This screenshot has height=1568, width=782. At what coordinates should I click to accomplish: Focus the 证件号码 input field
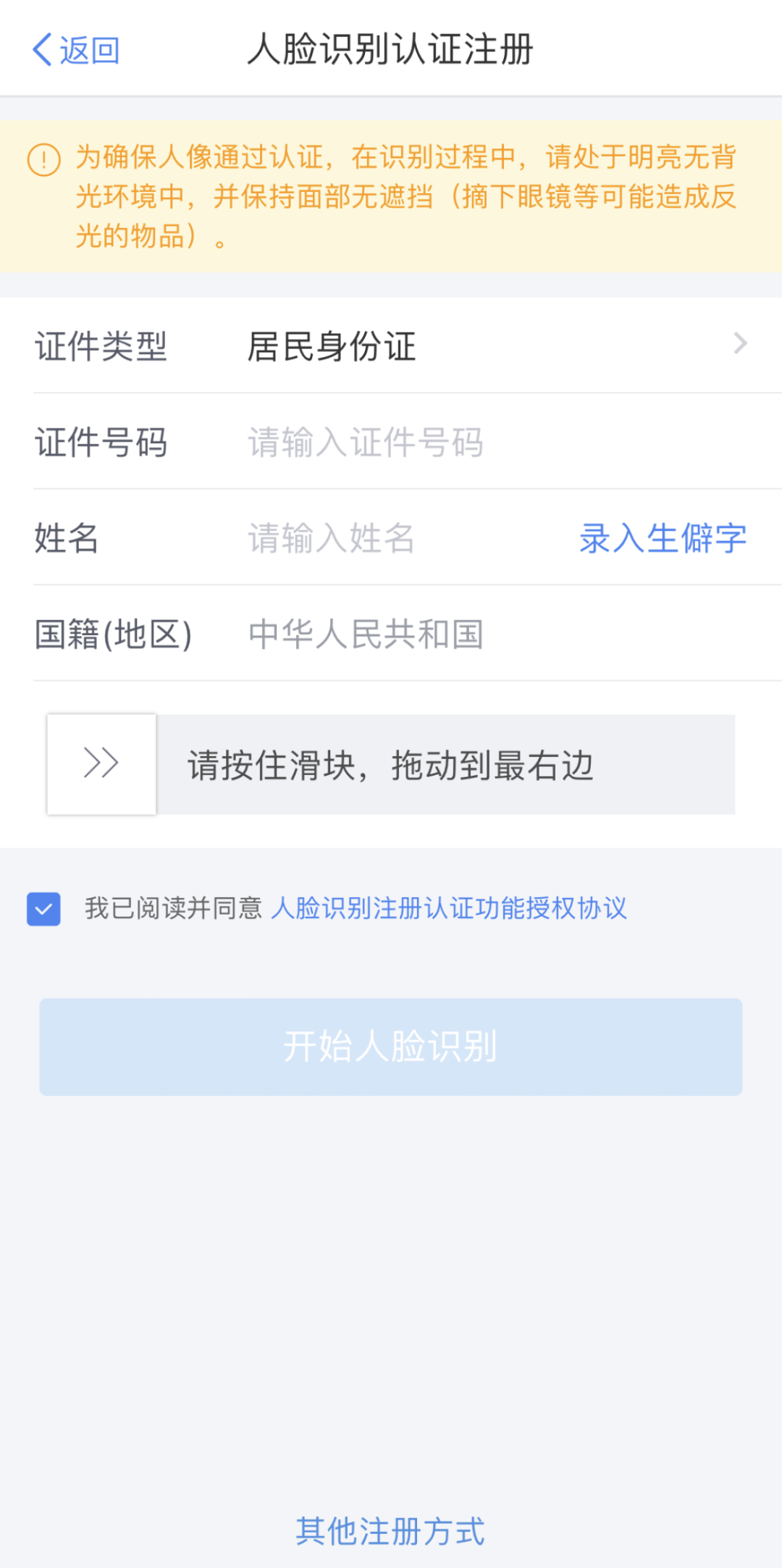(x=500, y=442)
